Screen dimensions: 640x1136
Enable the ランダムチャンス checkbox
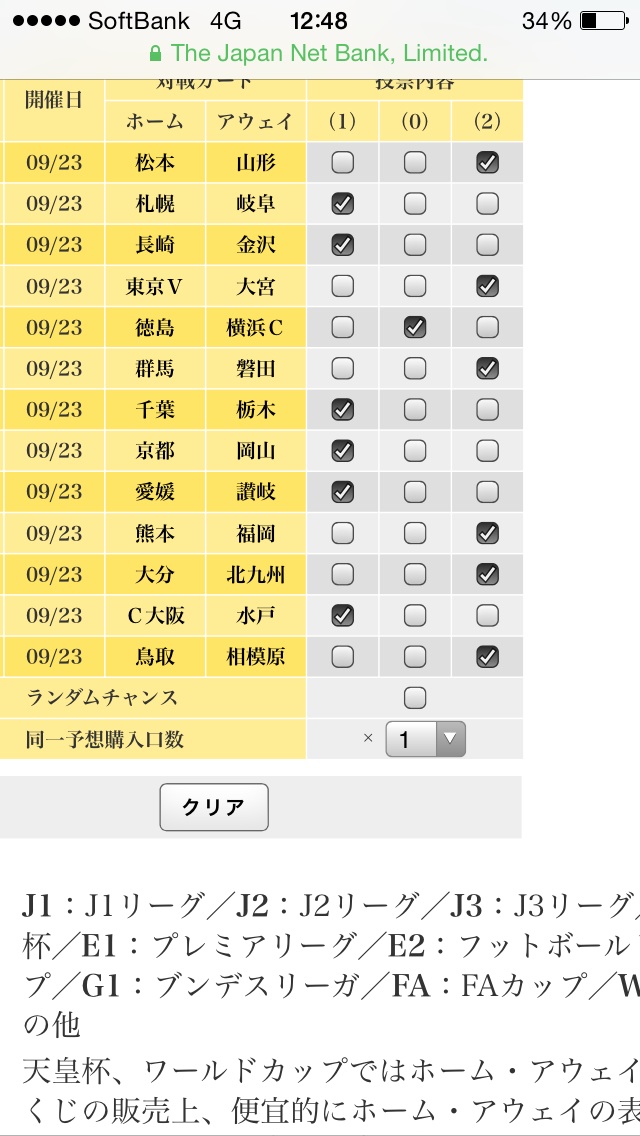pos(415,698)
